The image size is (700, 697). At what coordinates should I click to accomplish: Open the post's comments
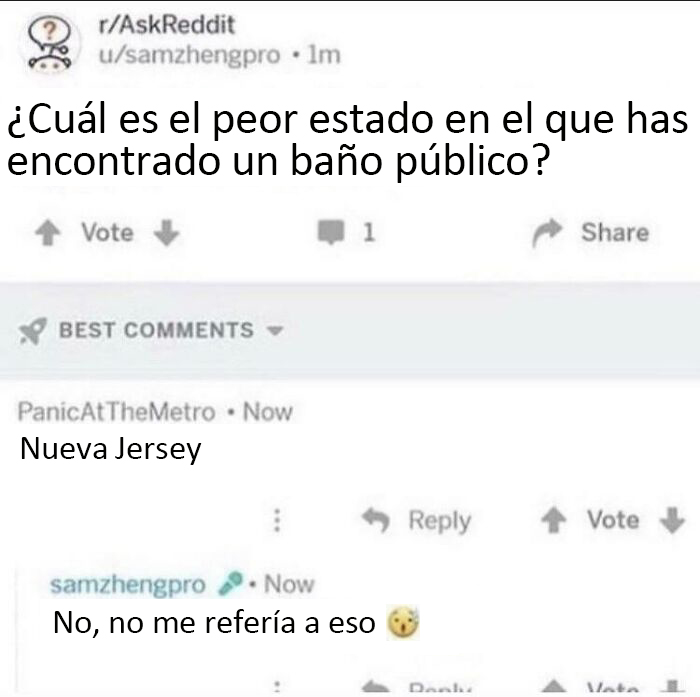tap(345, 233)
